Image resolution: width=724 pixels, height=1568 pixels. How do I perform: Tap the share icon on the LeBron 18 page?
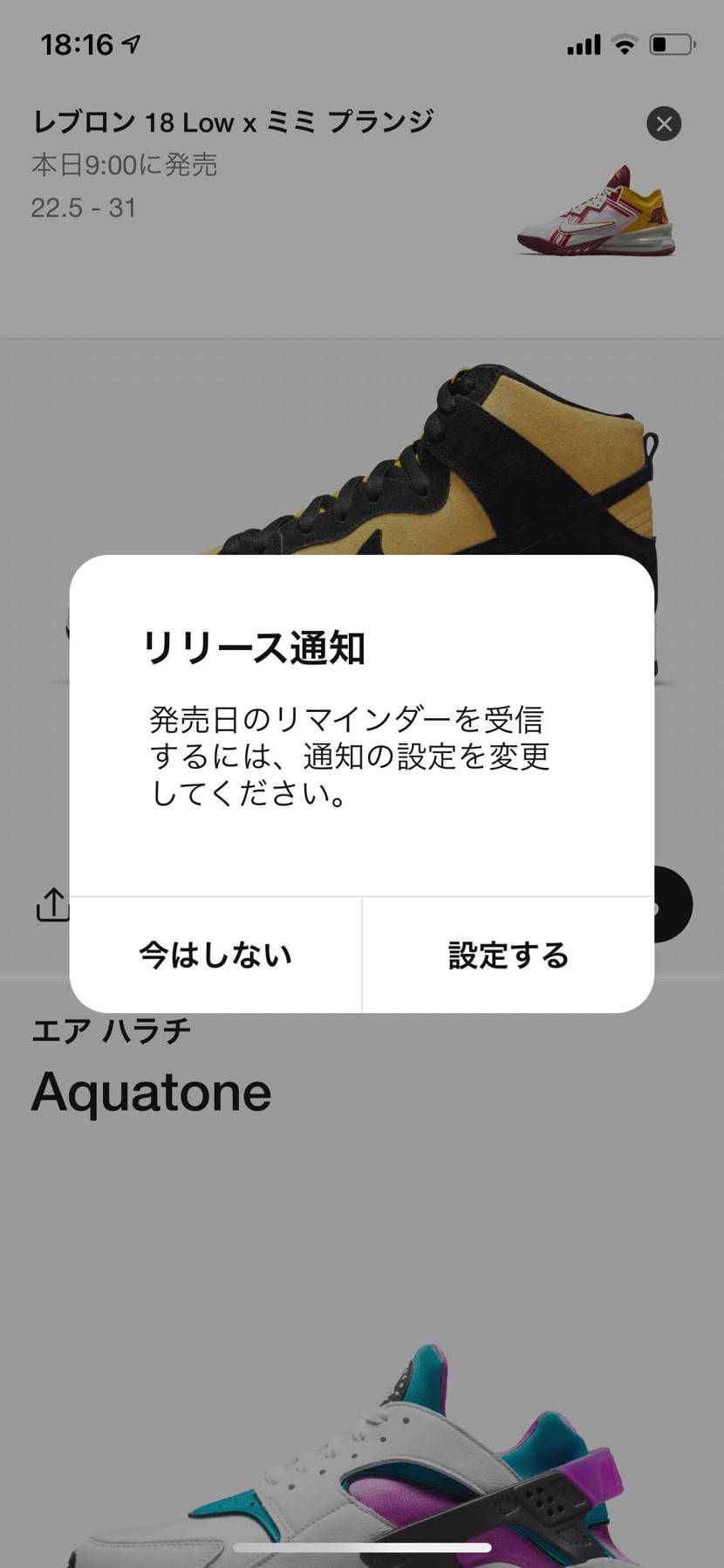[52, 905]
